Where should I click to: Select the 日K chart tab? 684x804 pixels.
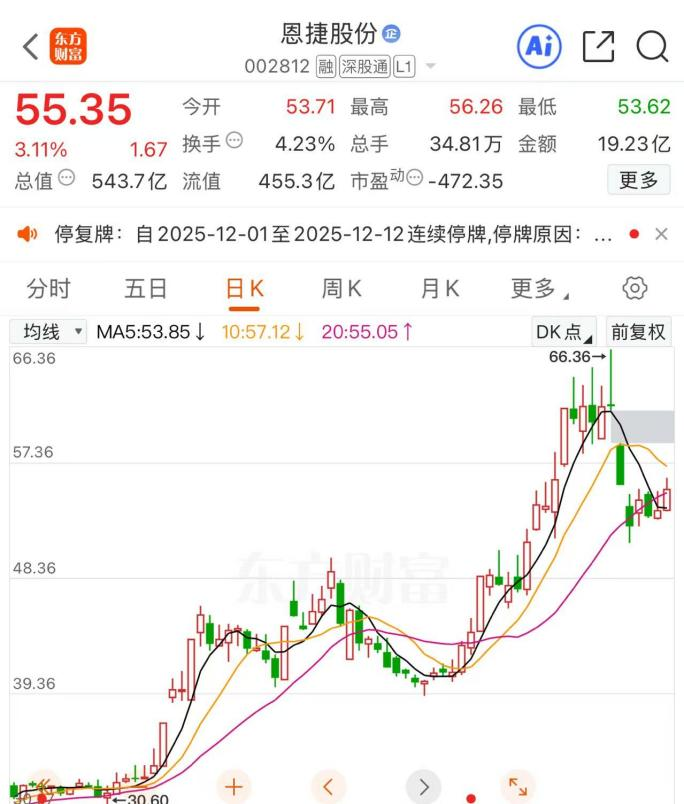click(x=245, y=289)
